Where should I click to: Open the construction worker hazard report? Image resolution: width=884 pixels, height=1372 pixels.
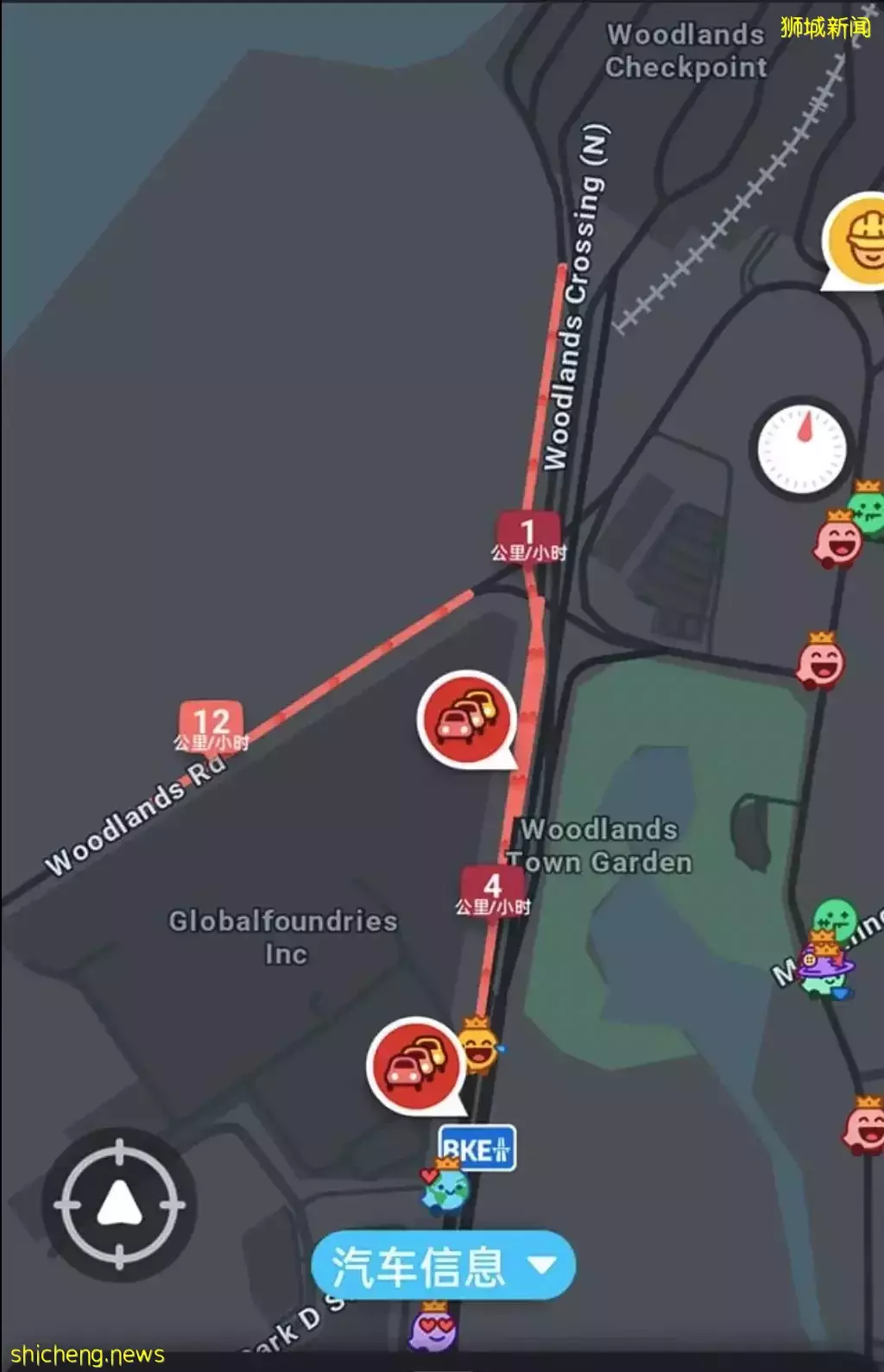point(858,240)
